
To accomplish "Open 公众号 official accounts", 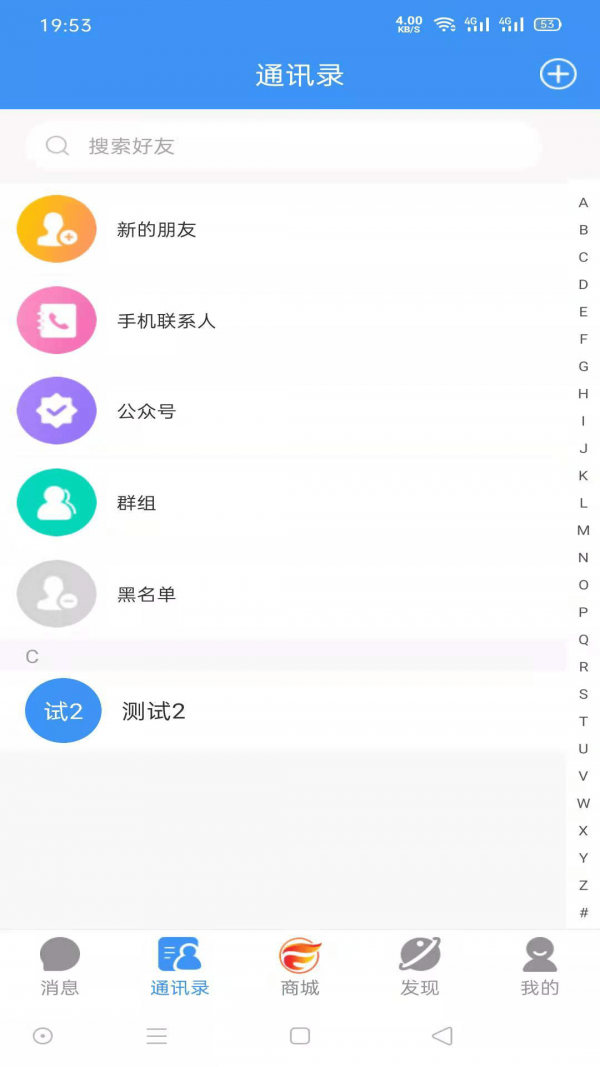I will 146,411.
